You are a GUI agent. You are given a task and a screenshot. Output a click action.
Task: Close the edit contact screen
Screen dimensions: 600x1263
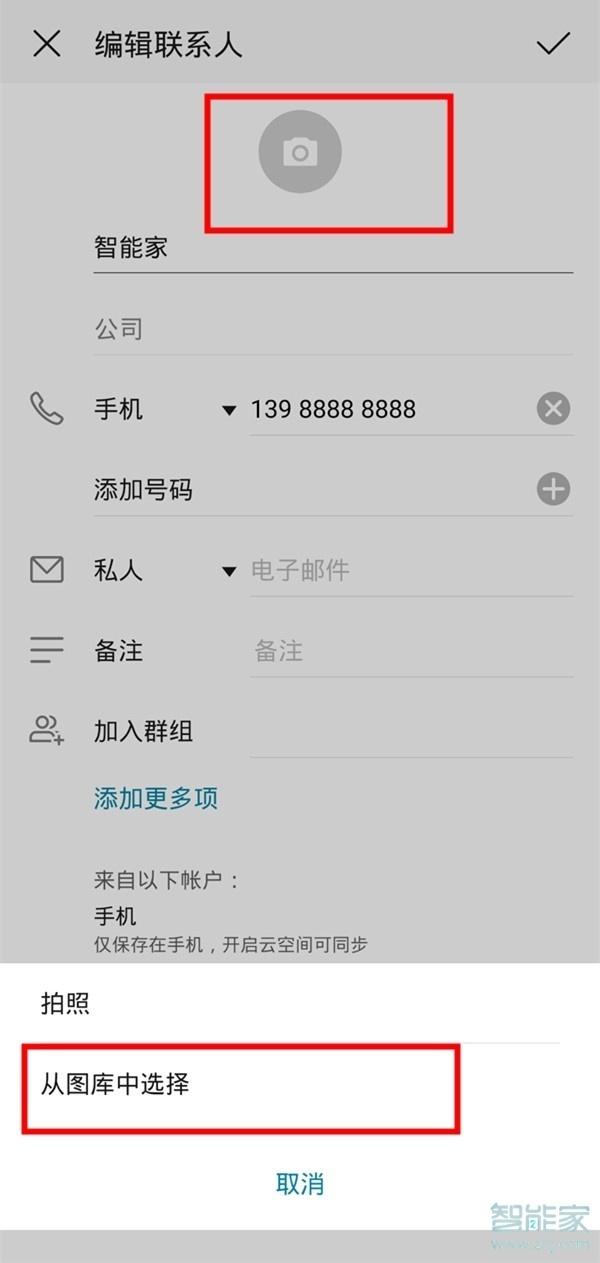click(47, 44)
